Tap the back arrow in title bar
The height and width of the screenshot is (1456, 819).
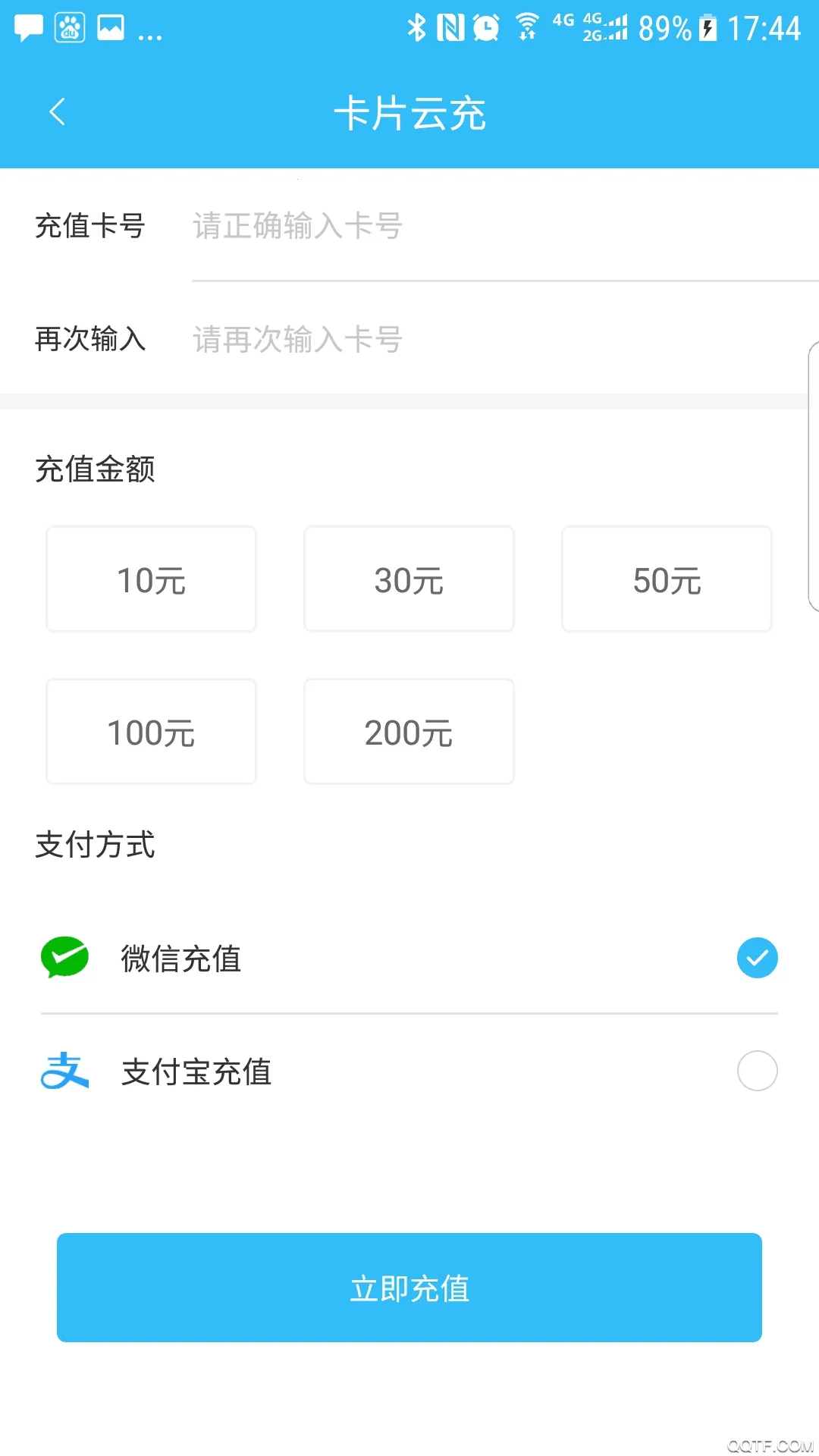58,111
